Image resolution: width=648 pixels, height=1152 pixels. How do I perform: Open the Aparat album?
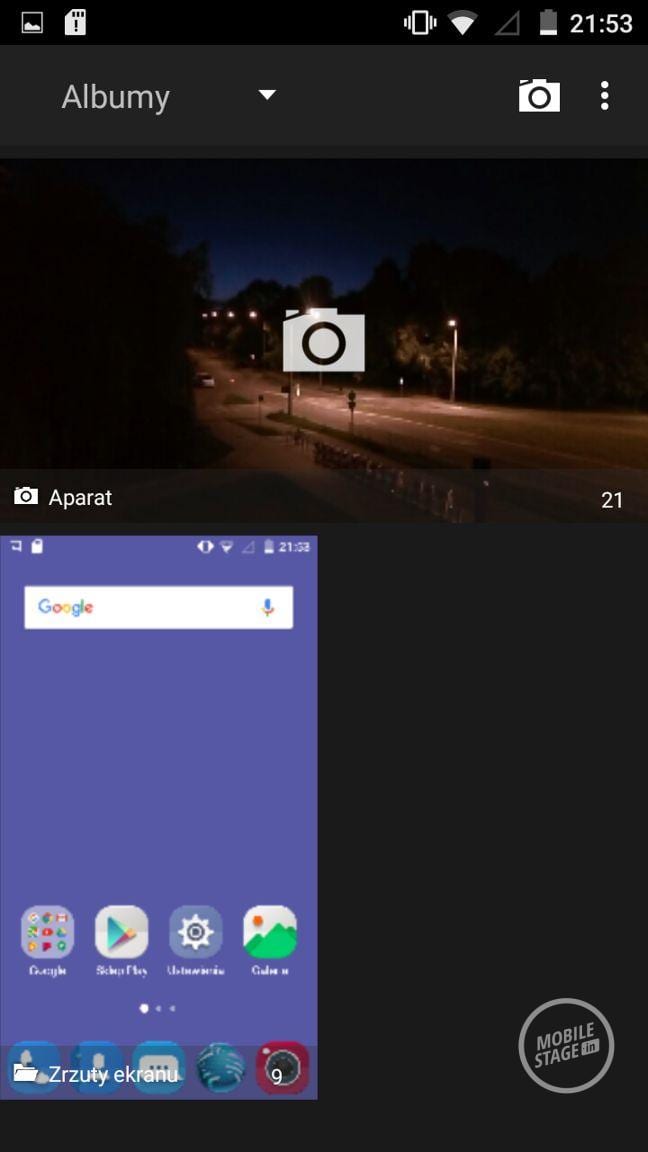coord(324,340)
